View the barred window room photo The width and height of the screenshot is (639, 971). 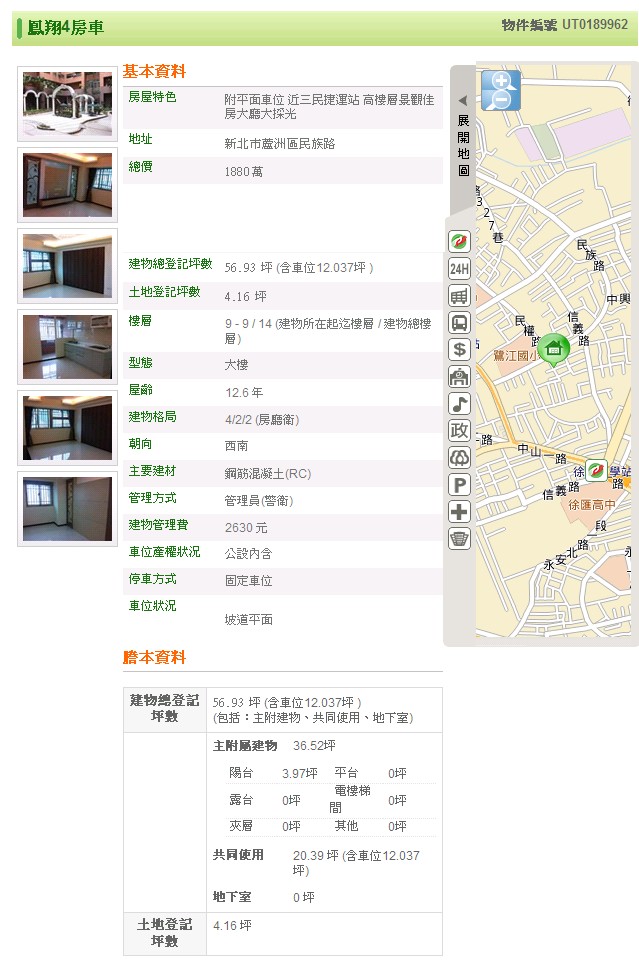[67, 509]
